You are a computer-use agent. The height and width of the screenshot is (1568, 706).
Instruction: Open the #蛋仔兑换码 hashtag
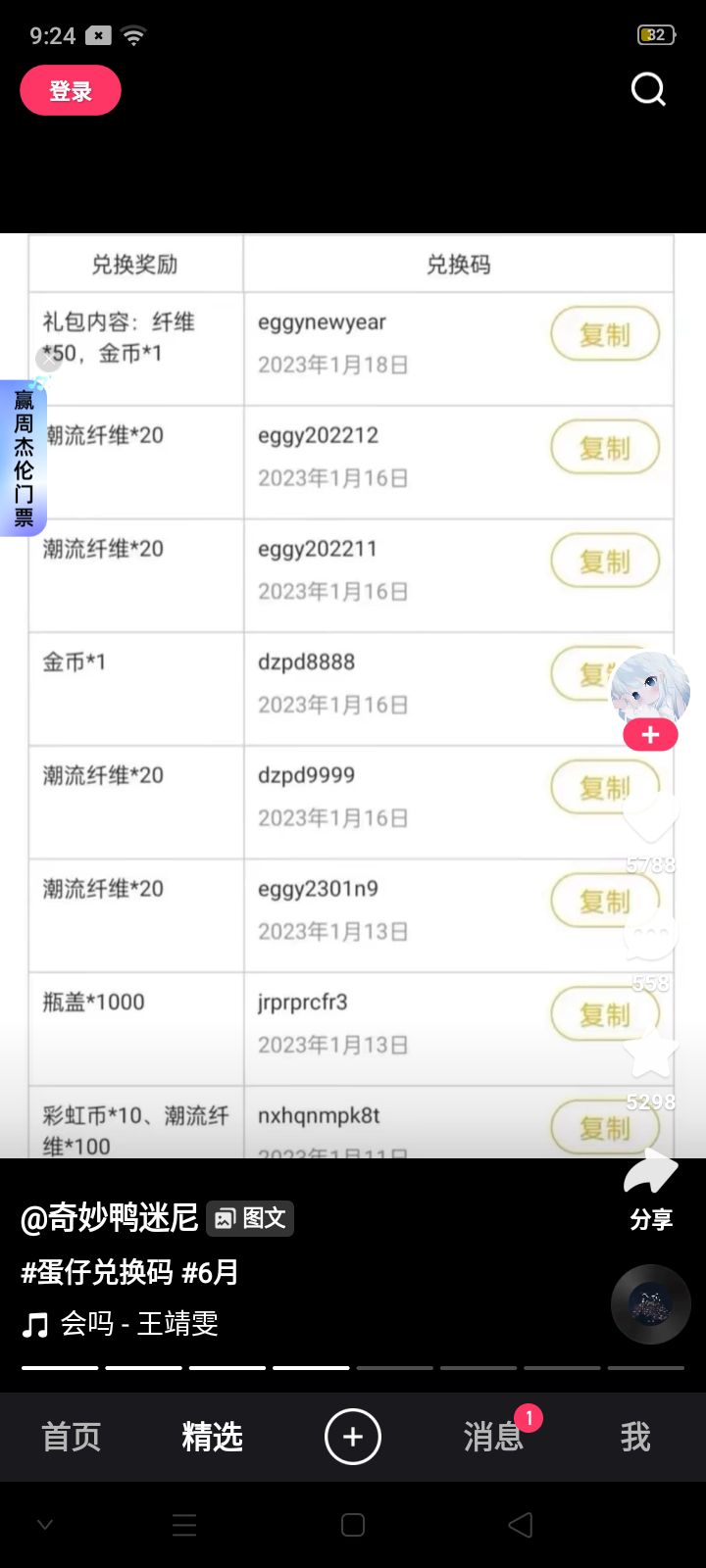[x=97, y=1272]
